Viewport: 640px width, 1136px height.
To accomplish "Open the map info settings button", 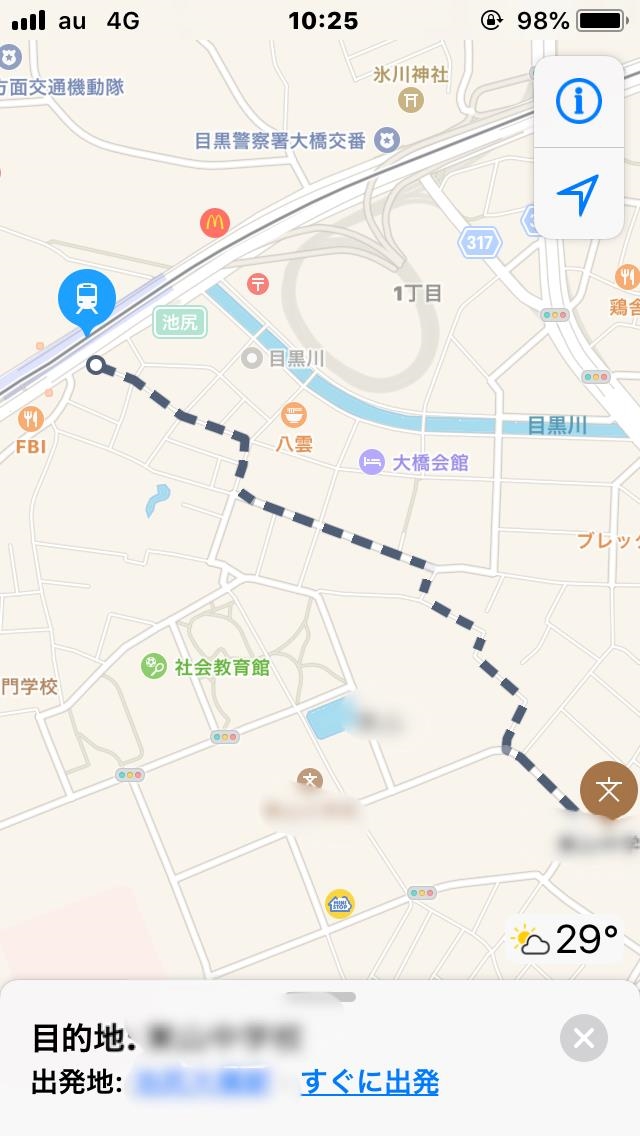I will click(x=579, y=102).
